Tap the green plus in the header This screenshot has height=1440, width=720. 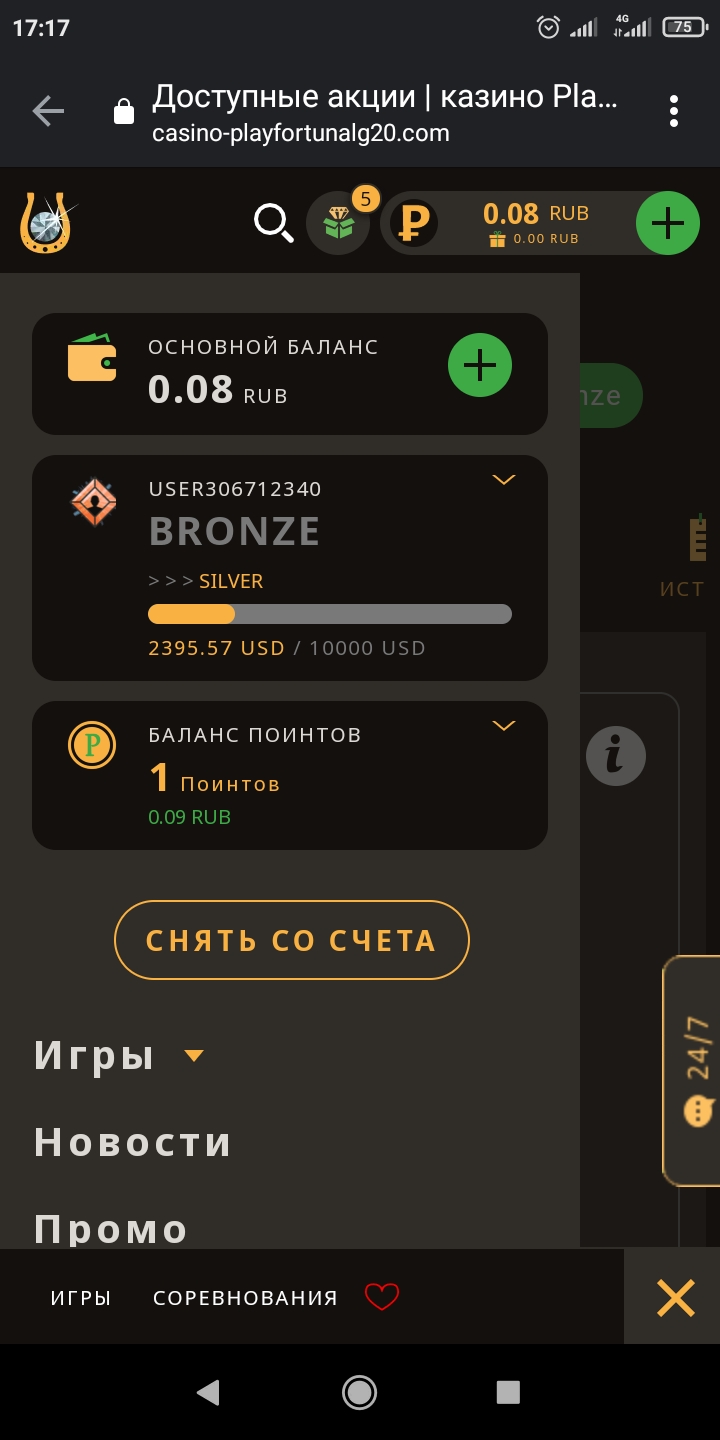pos(667,223)
